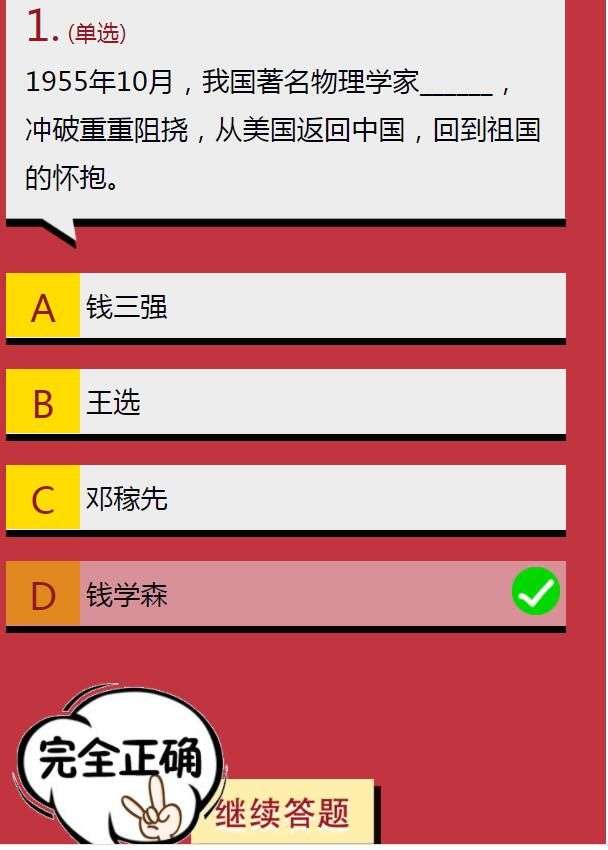Screen dimensions: 608x850
Task: Select option D 钱学森
Action: pyautogui.click(x=285, y=594)
